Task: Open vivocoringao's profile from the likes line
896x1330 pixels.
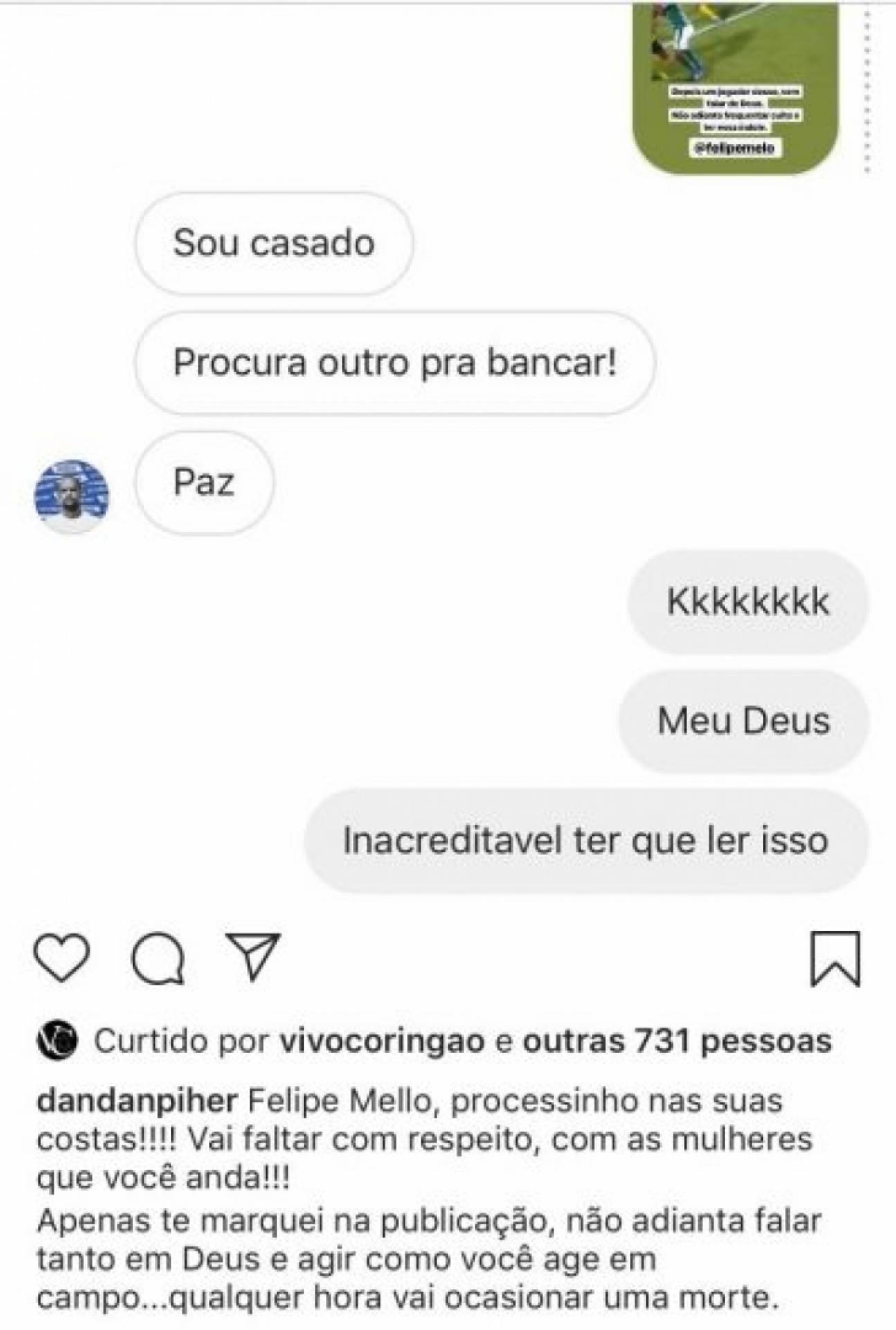Action: click(380, 1041)
